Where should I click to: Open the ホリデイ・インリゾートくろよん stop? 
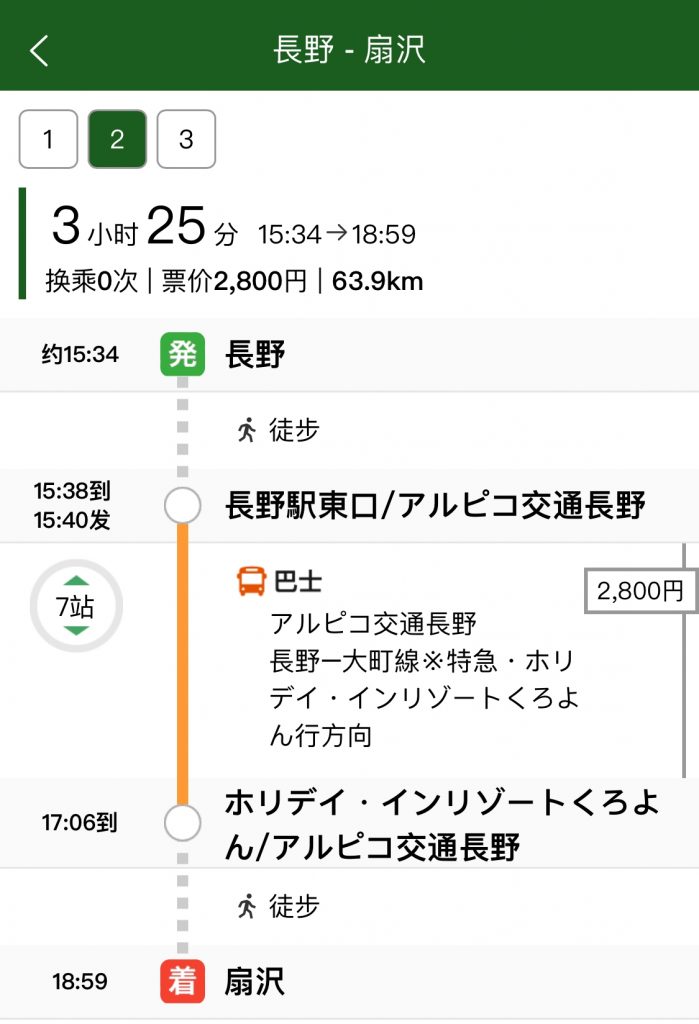440,825
